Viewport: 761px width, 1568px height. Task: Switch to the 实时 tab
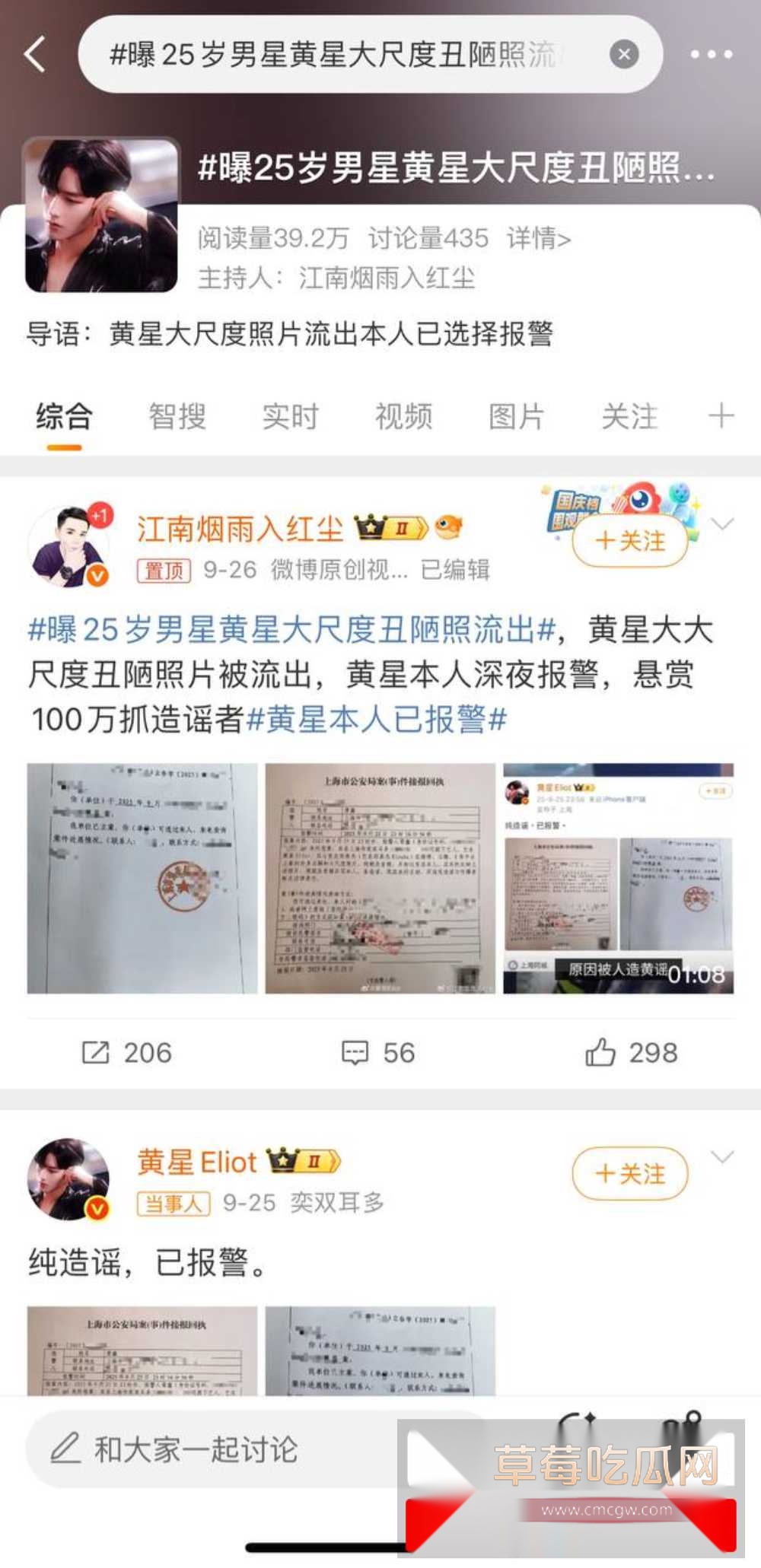click(290, 417)
